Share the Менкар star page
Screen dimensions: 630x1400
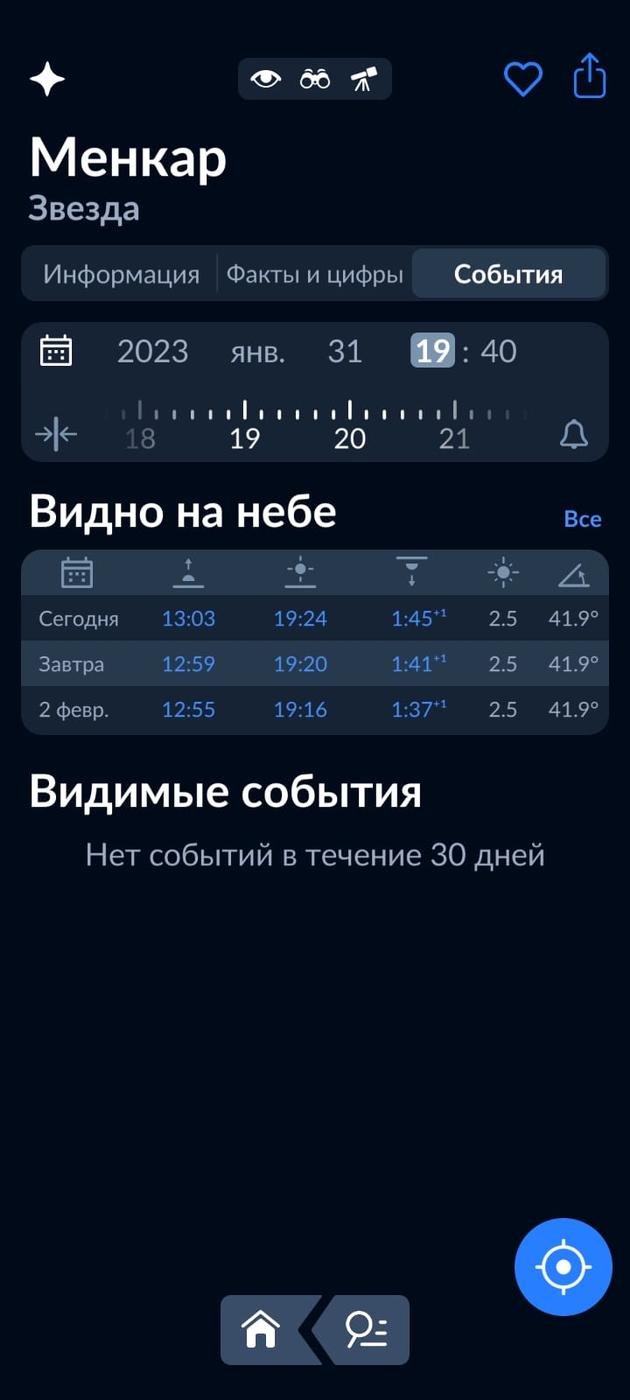590,76
